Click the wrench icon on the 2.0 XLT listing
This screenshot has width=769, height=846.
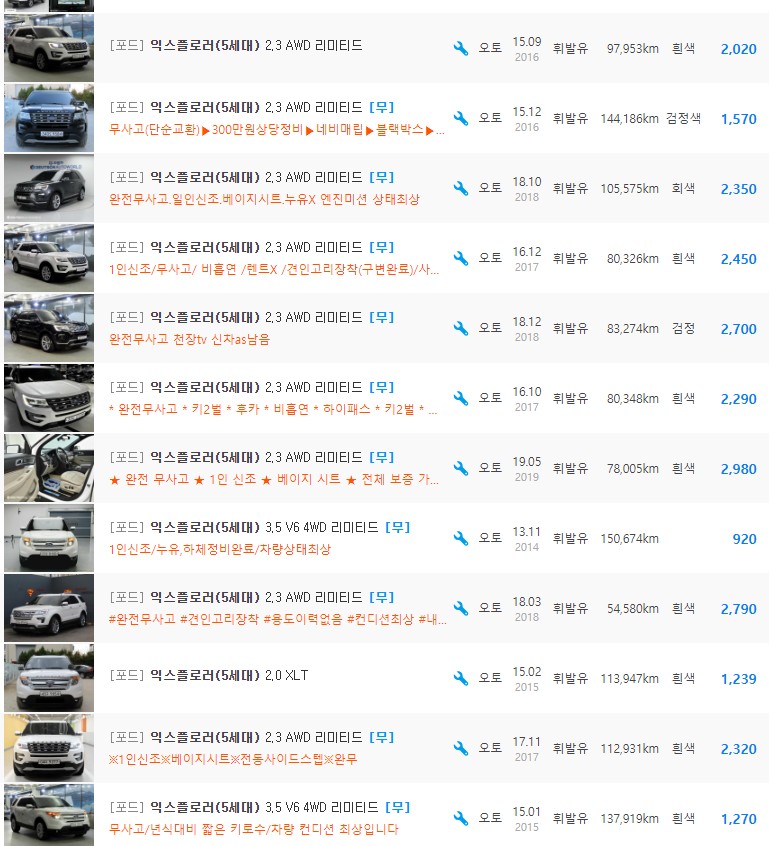point(460,678)
